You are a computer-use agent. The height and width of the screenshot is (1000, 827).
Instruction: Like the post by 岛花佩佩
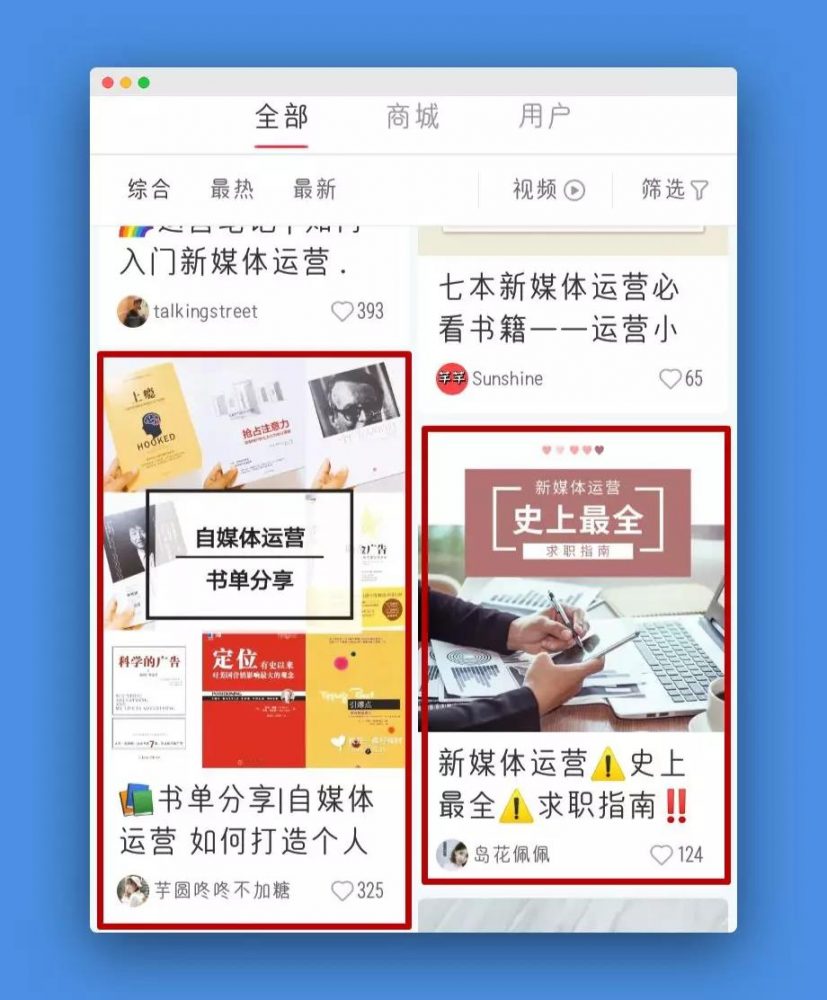pyautogui.click(x=661, y=855)
